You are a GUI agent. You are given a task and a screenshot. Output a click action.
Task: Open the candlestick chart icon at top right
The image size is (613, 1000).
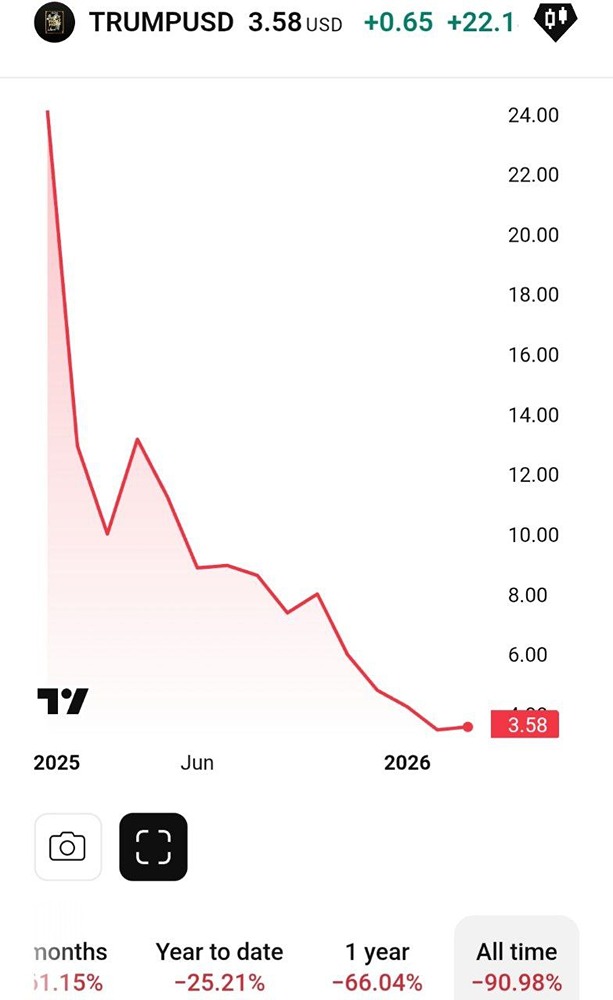point(561,21)
